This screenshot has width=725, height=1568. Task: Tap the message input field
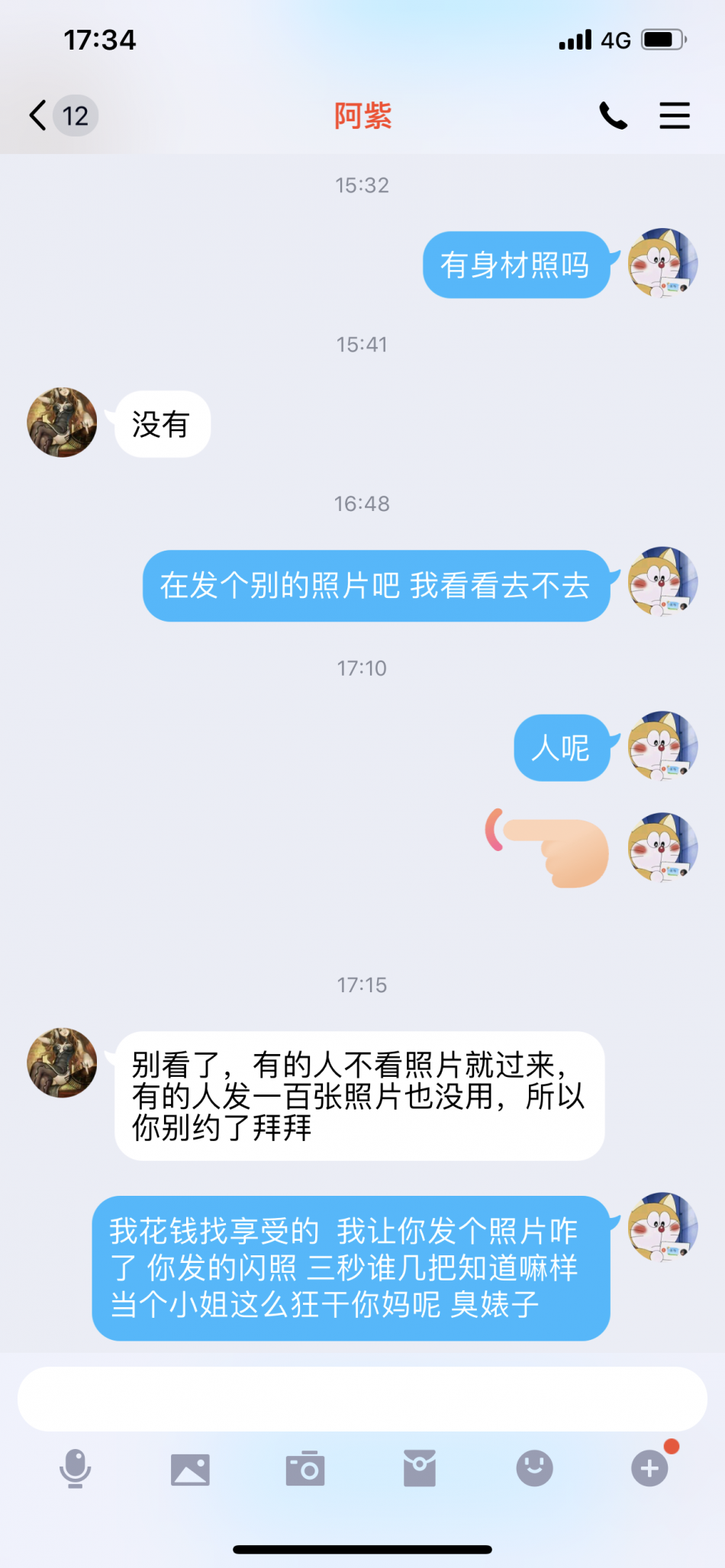click(x=362, y=1399)
